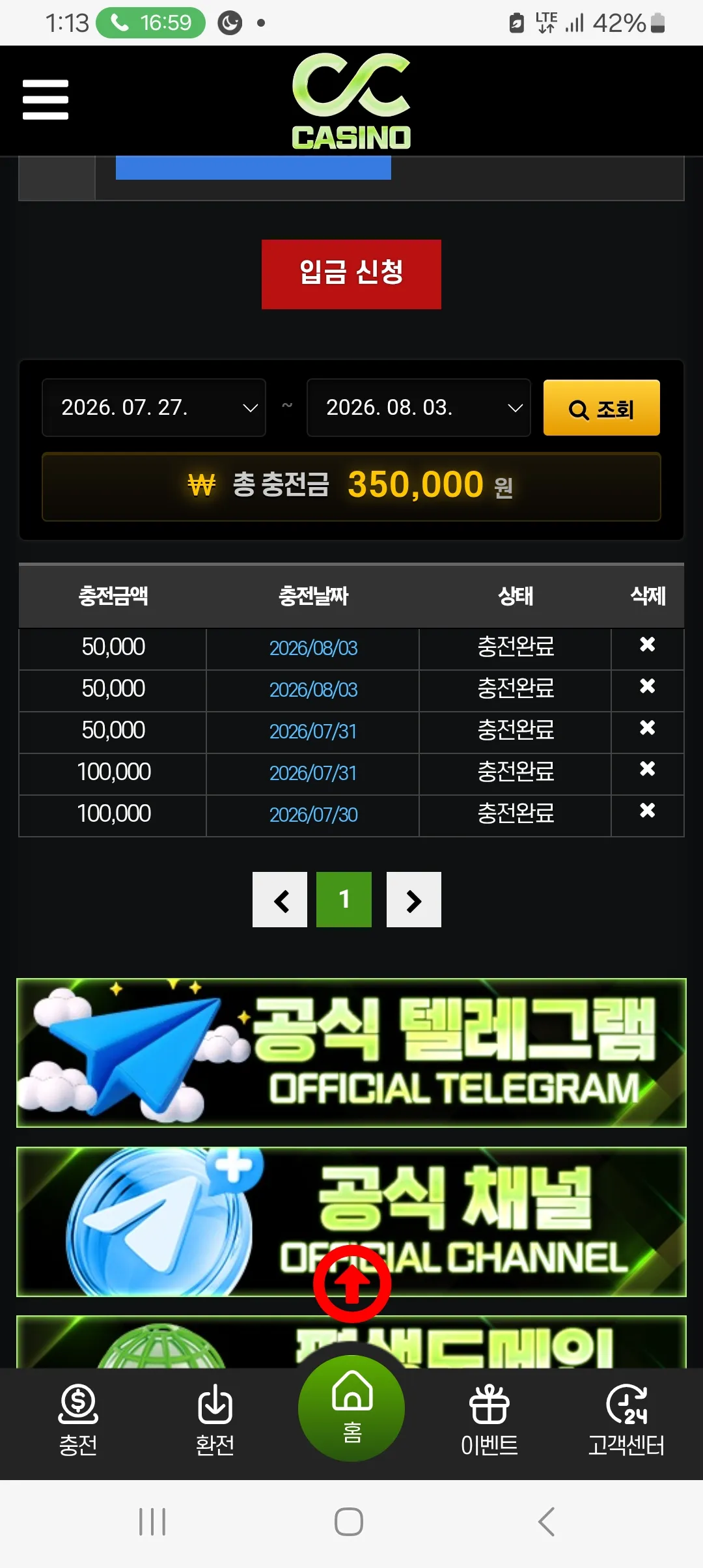
Task: Open the 고객센터 tab
Action: coord(626,1421)
